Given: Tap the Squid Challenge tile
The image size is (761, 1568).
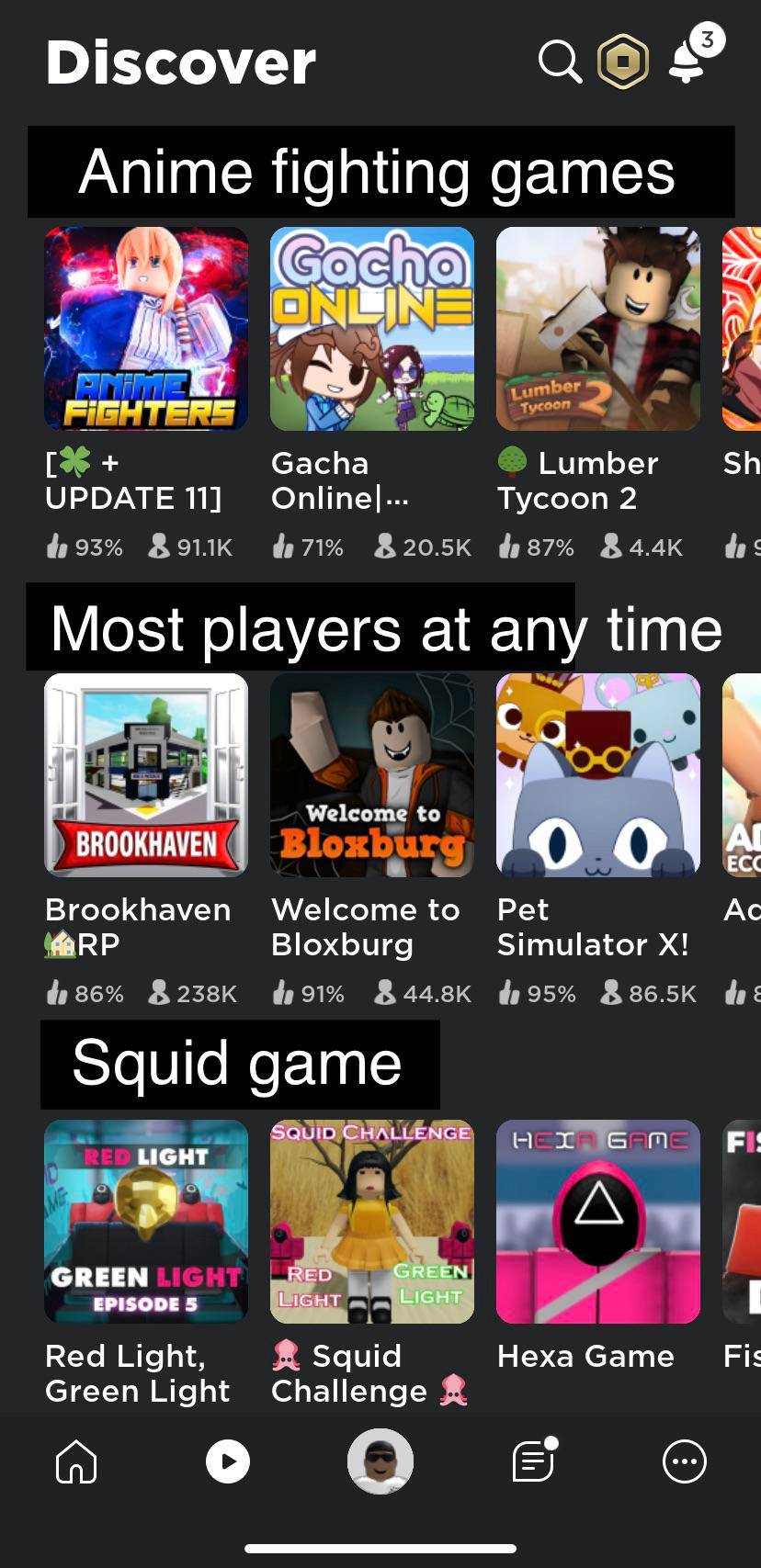Looking at the screenshot, I should pos(371,1222).
